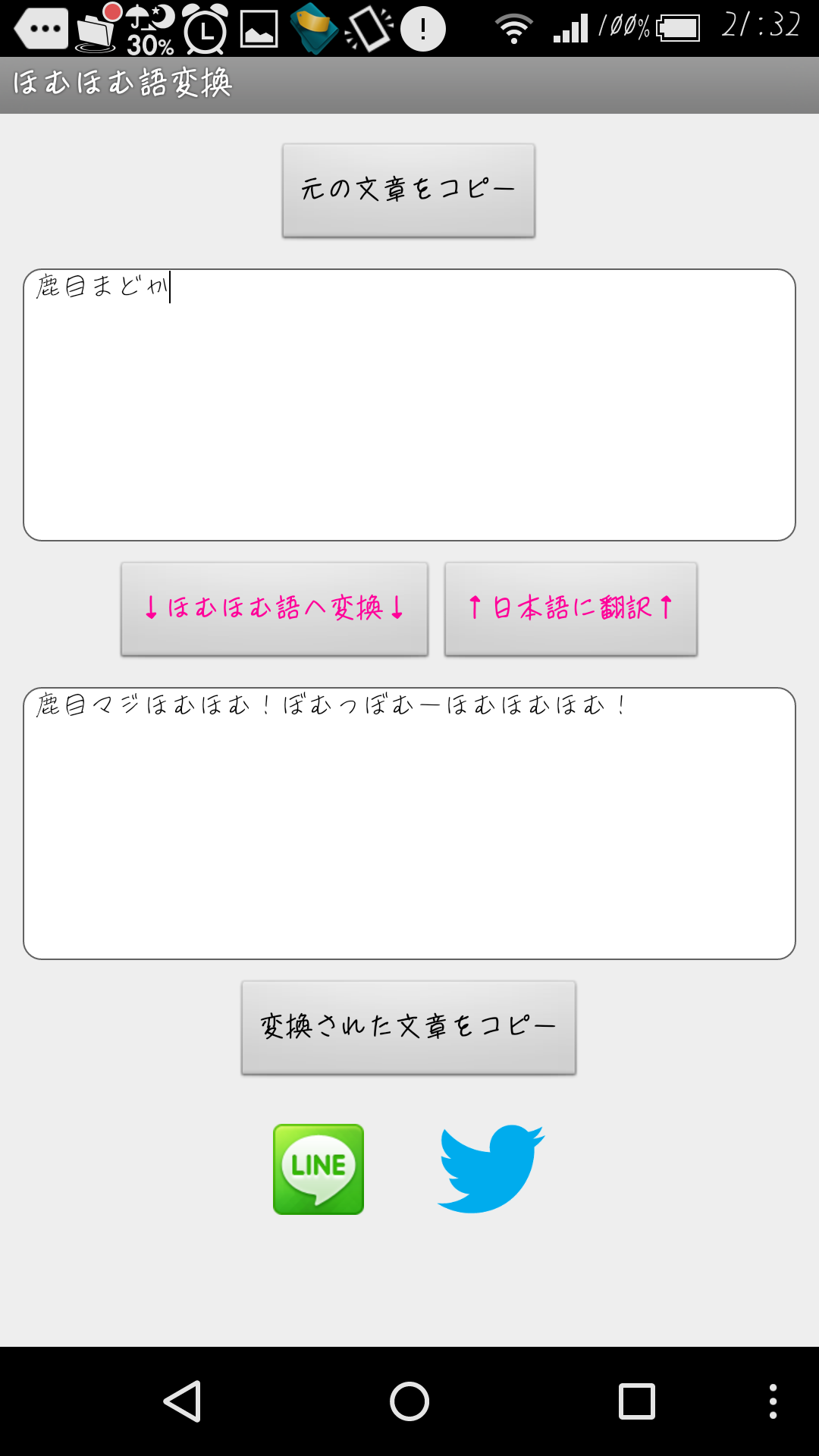
Task: Open the three-dot menu in navigation bar
Action: (773, 1401)
